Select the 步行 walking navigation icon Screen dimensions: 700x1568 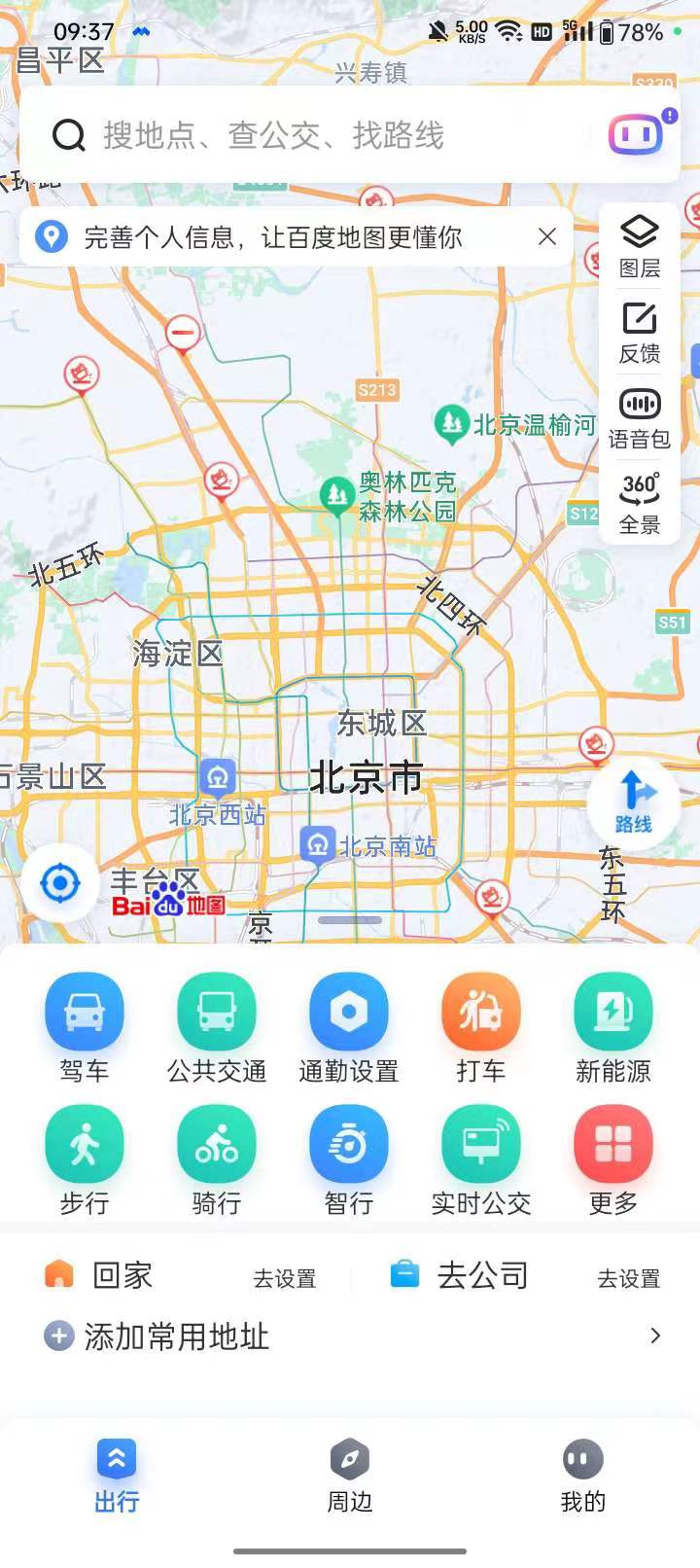pos(85,1143)
